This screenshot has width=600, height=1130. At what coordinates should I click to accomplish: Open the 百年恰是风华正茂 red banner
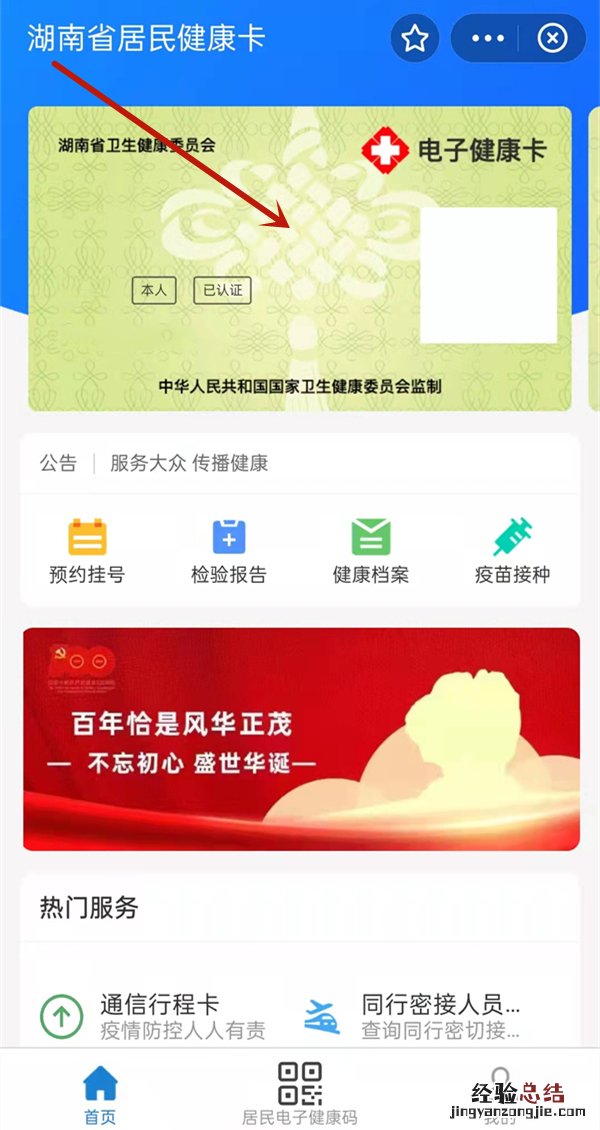pyautogui.click(x=300, y=738)
